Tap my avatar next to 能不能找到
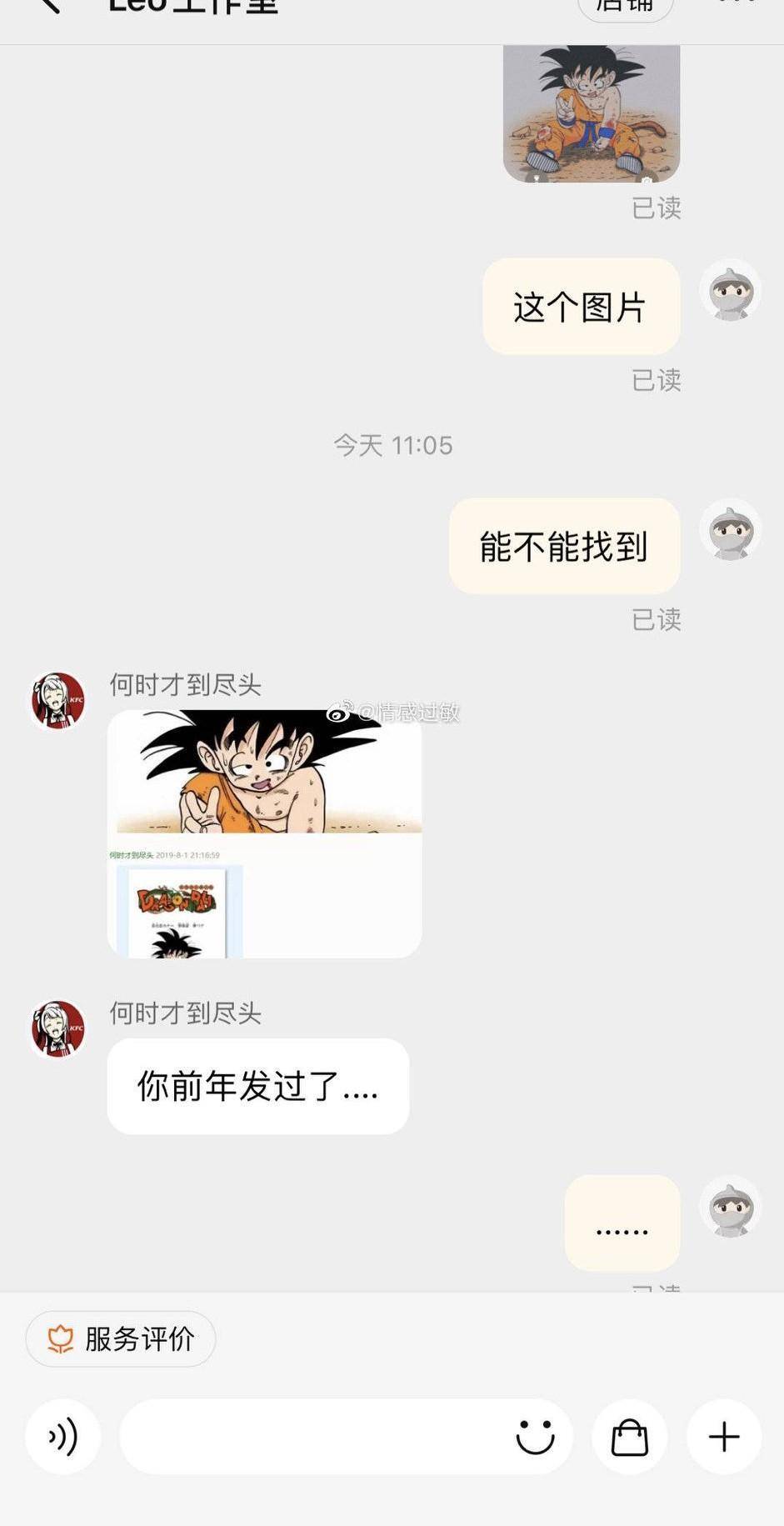Image resolution: width=784 pixels, height=1526 pixels. (731, 531)
